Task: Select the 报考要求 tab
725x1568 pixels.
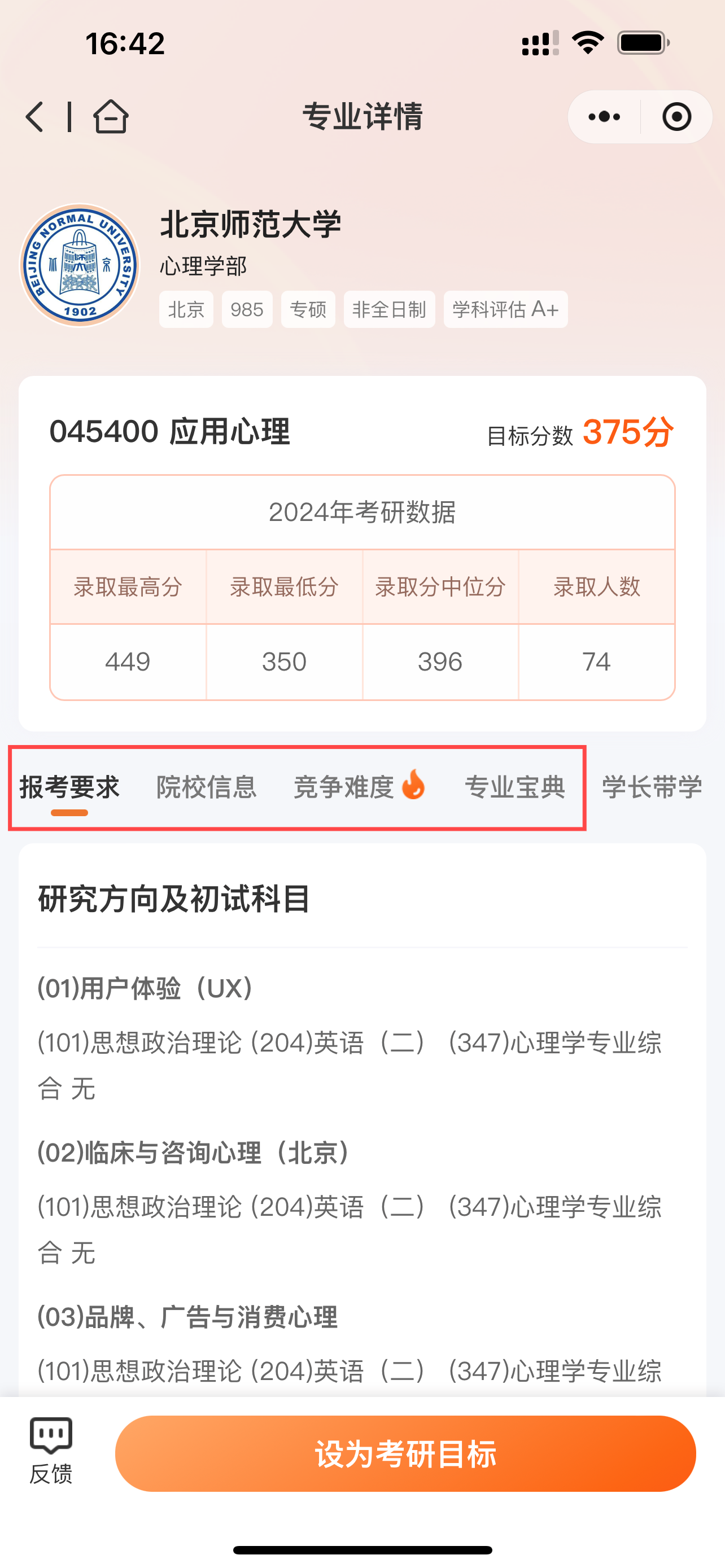Action: [x=69, y=787]
